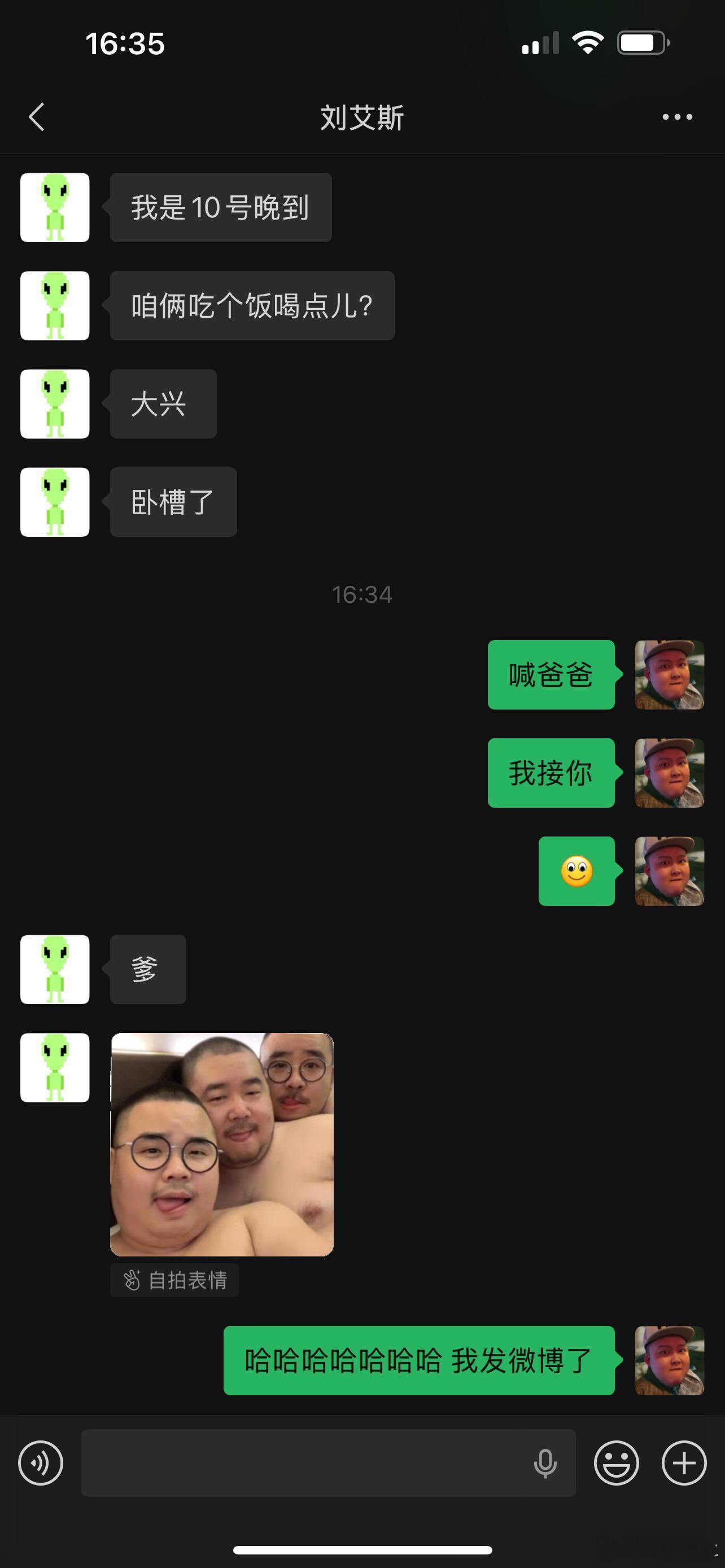Tap the back chevron to leave the chat
Image resolution: width=725 pixels, height=1568 pixels.
37,117
